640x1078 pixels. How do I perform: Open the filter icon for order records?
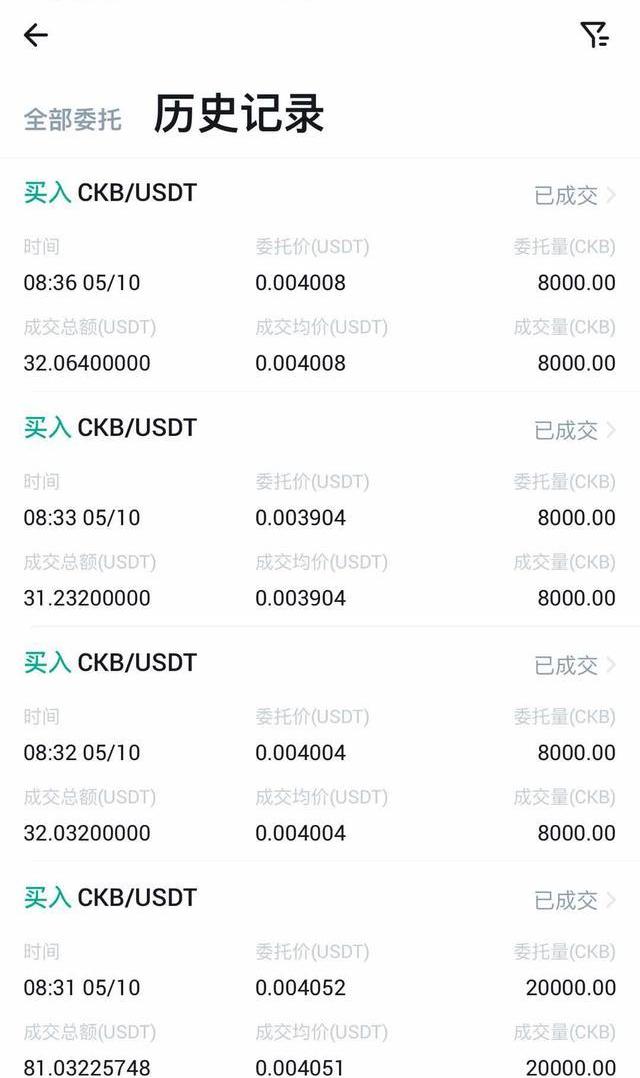click(594, 34)
